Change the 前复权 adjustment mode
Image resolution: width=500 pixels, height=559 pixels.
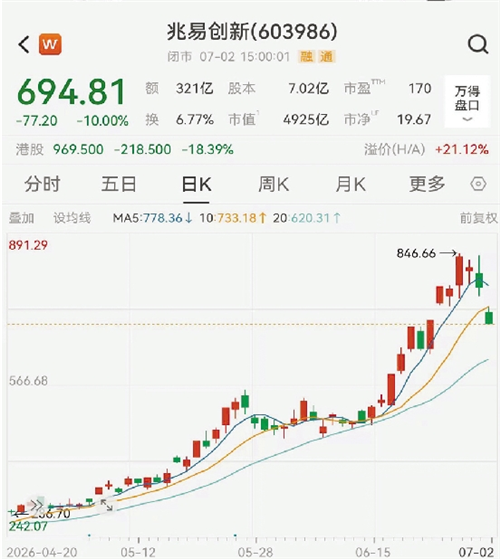tap(478, 218)
